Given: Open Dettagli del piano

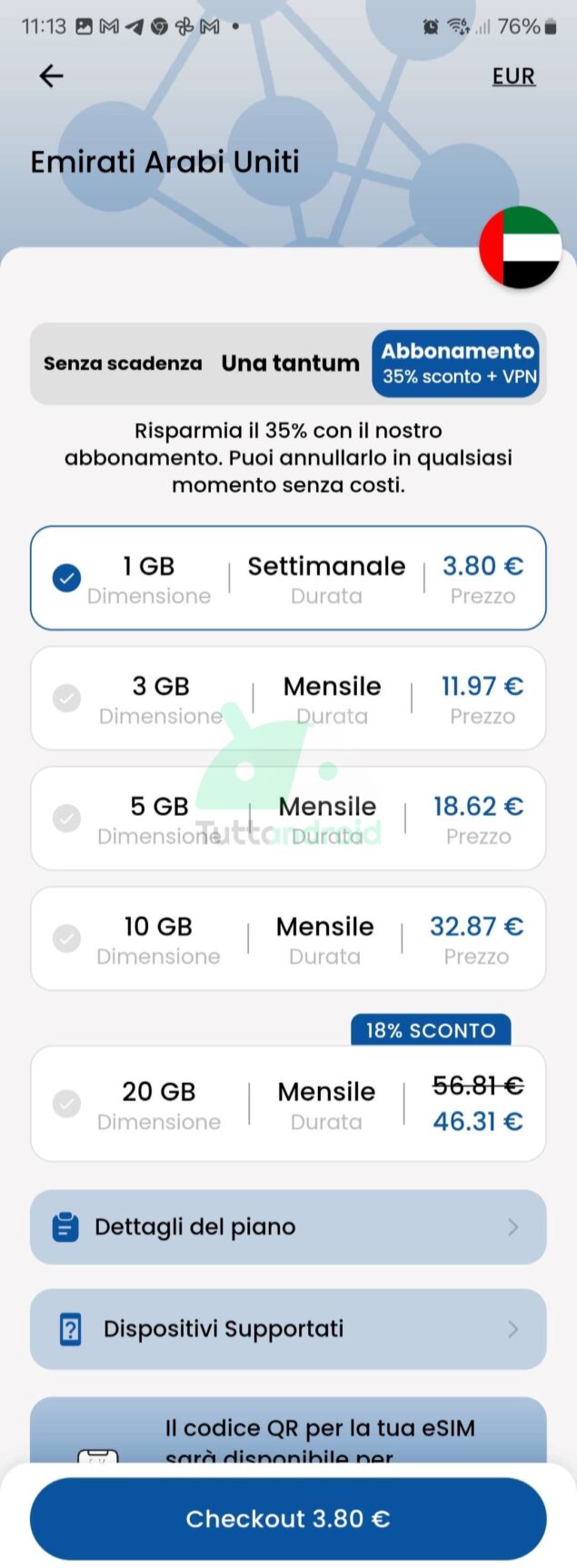Looking at the screenshot, I should pyautogui.click(x=288, y=1227).
